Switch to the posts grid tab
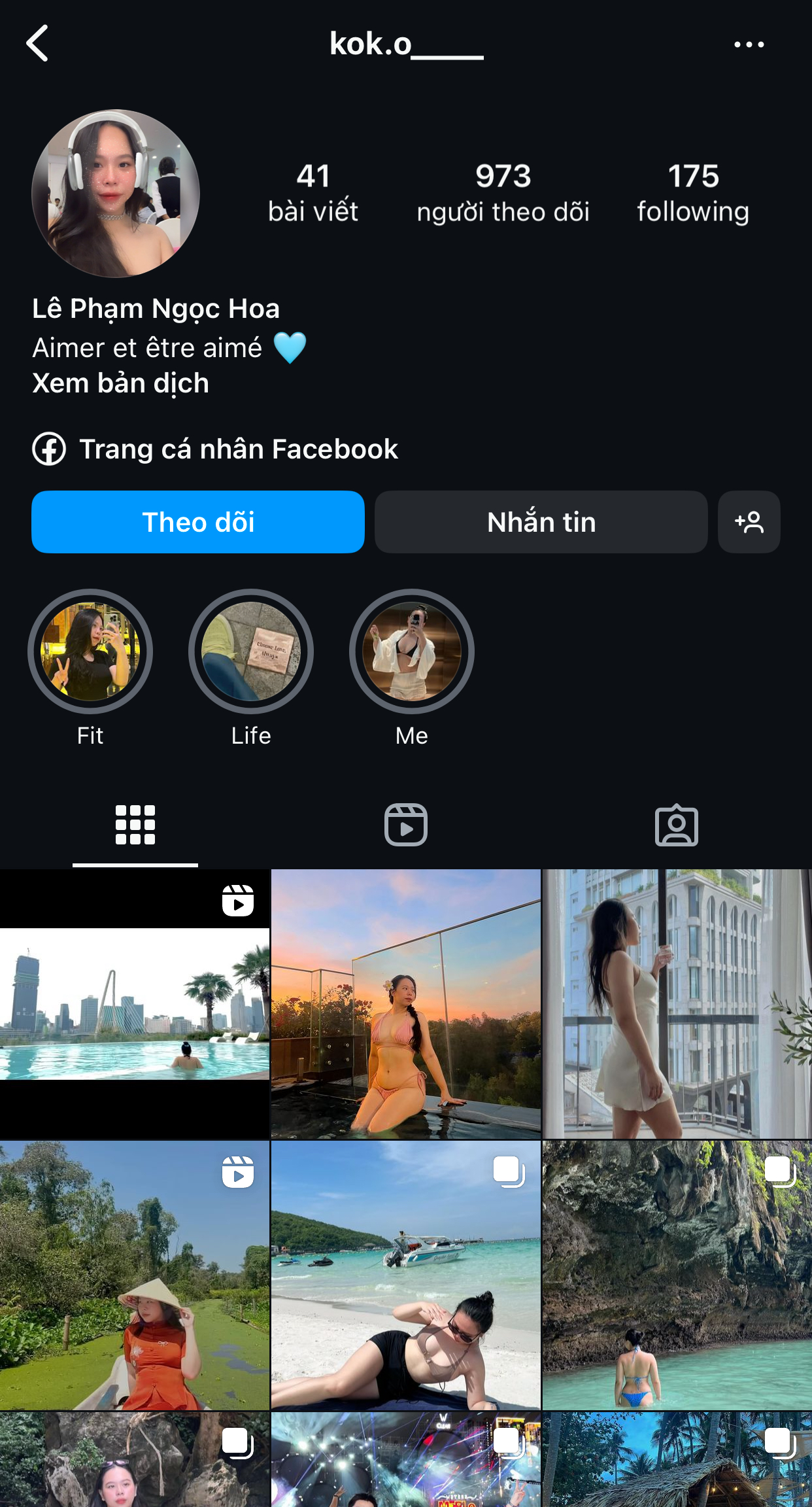The height and width of the screenshot is (1507, 812). tap(135, 825)
